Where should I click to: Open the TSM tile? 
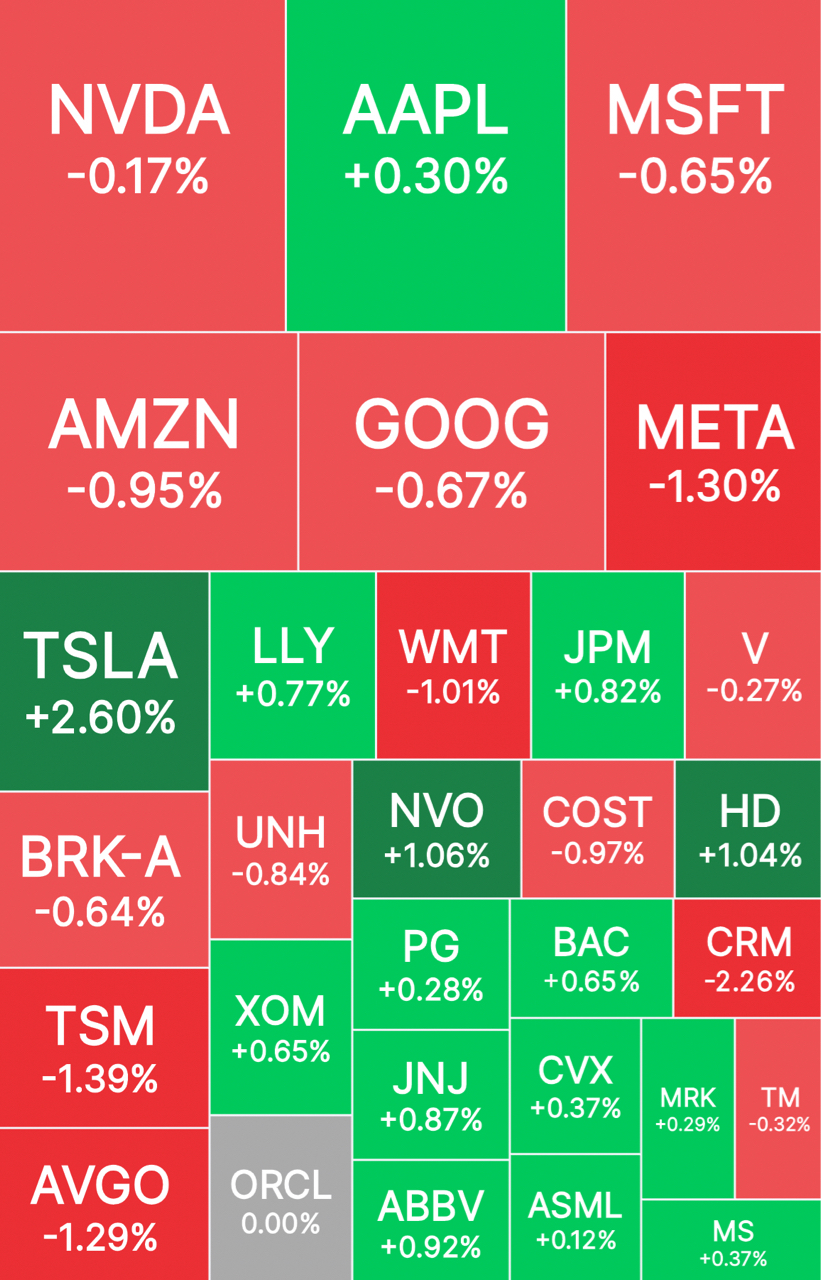click(104, 1047)
